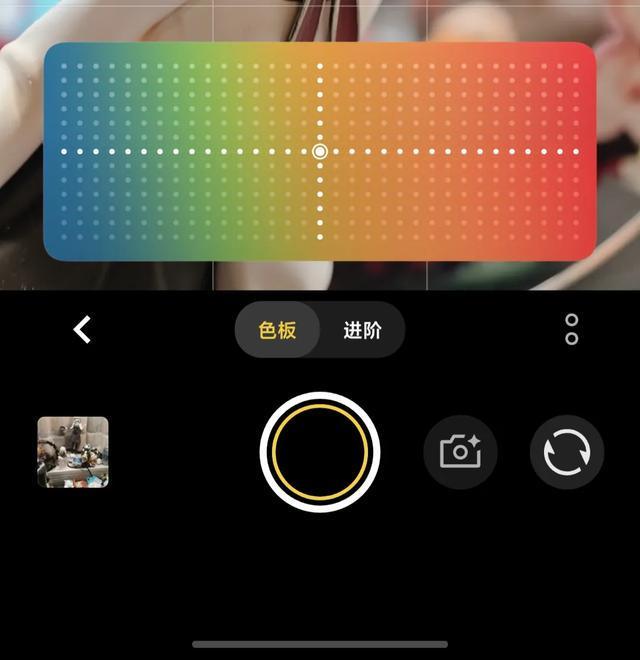Flip between front and rear camera

tap(567, 452)
